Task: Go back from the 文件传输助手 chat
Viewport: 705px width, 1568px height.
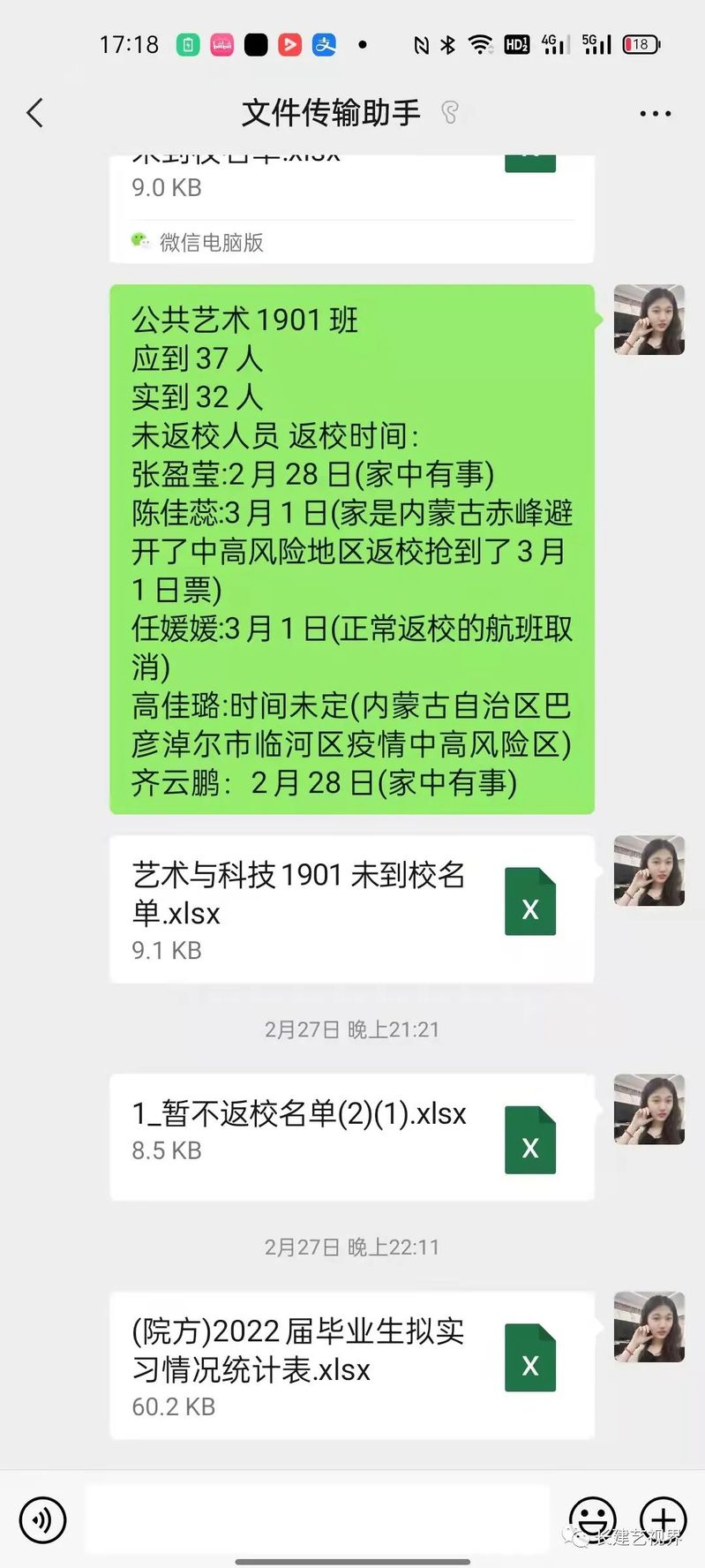Action: [x=35, y=113]
